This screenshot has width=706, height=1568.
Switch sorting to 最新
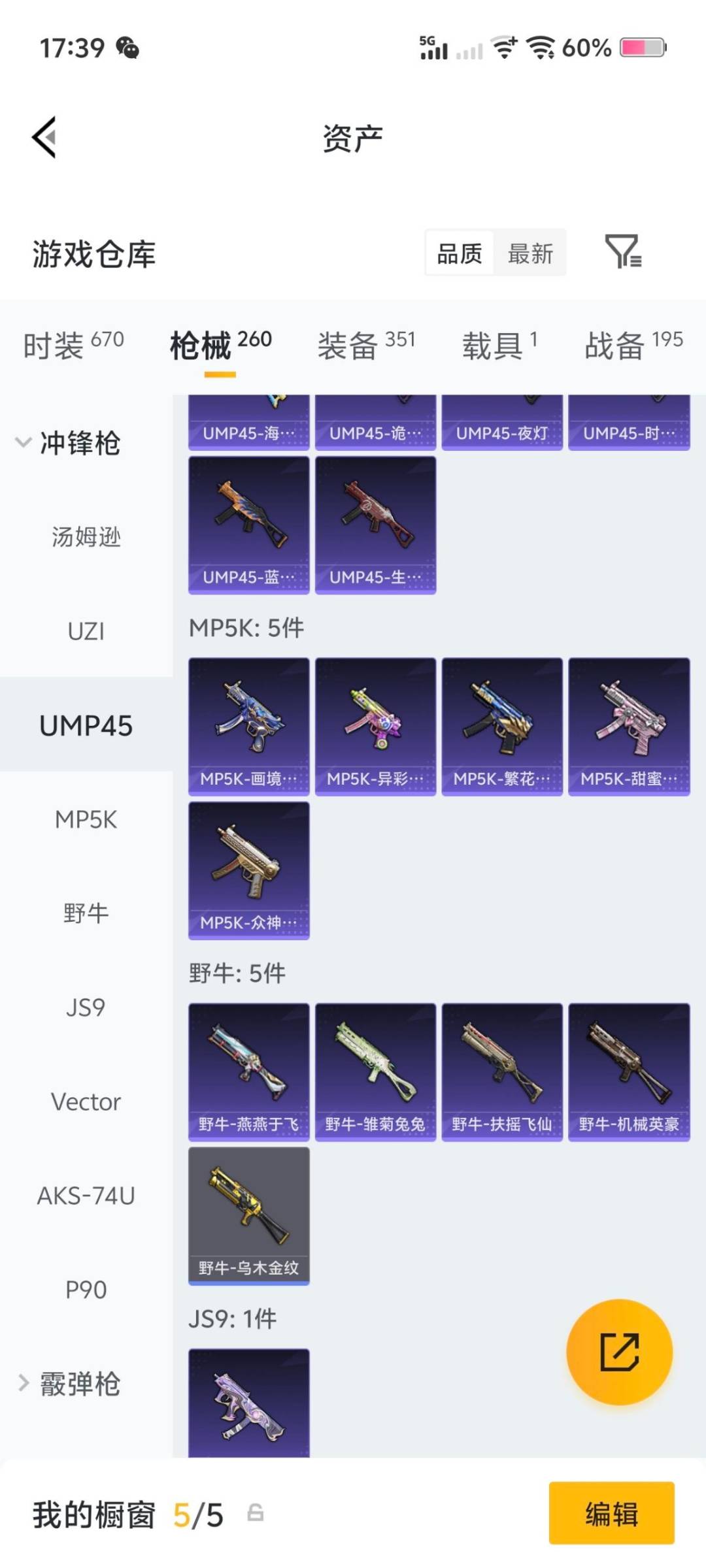click(531, 253)
